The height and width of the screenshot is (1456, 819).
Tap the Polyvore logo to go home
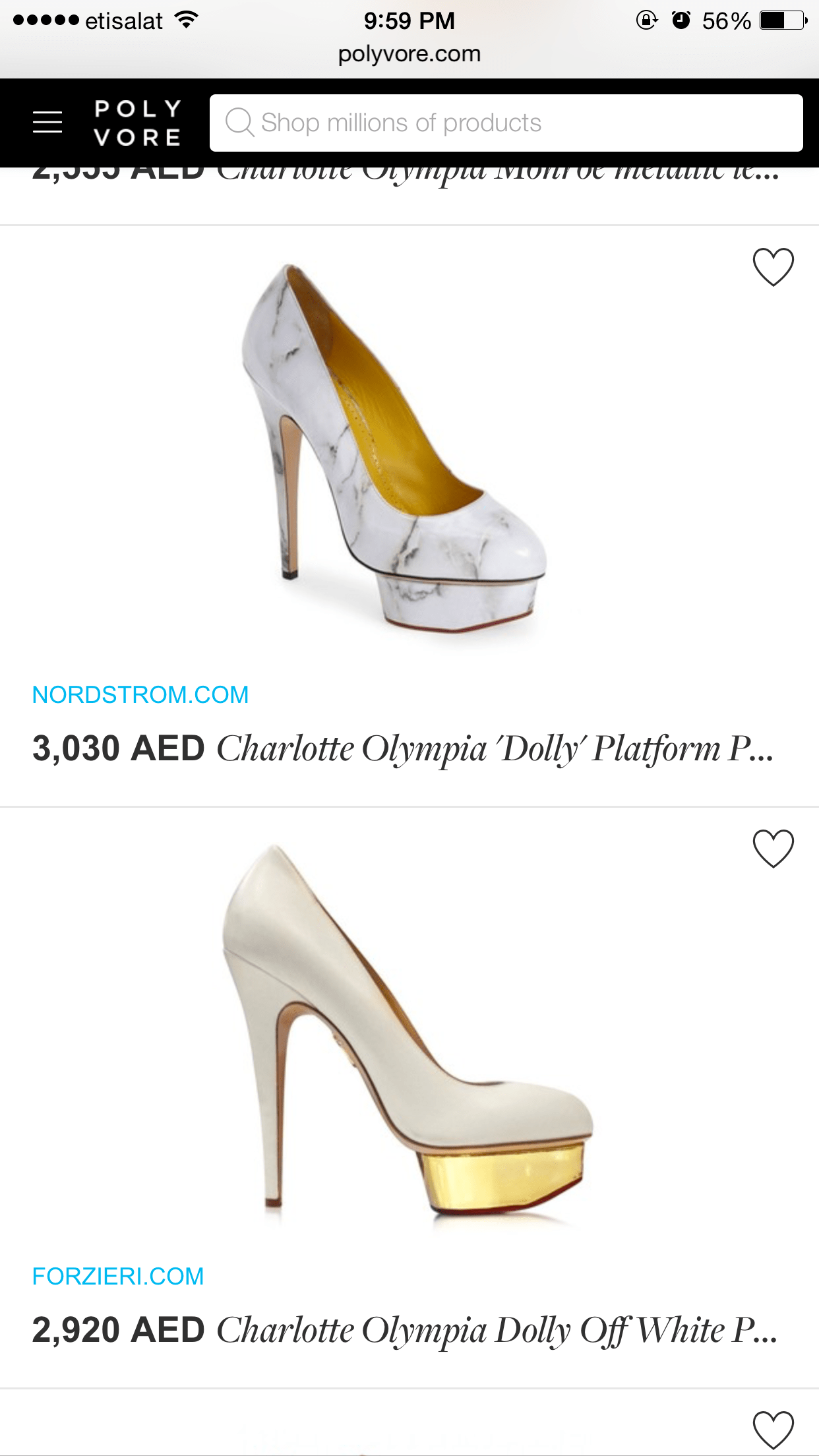click(137, 123)
